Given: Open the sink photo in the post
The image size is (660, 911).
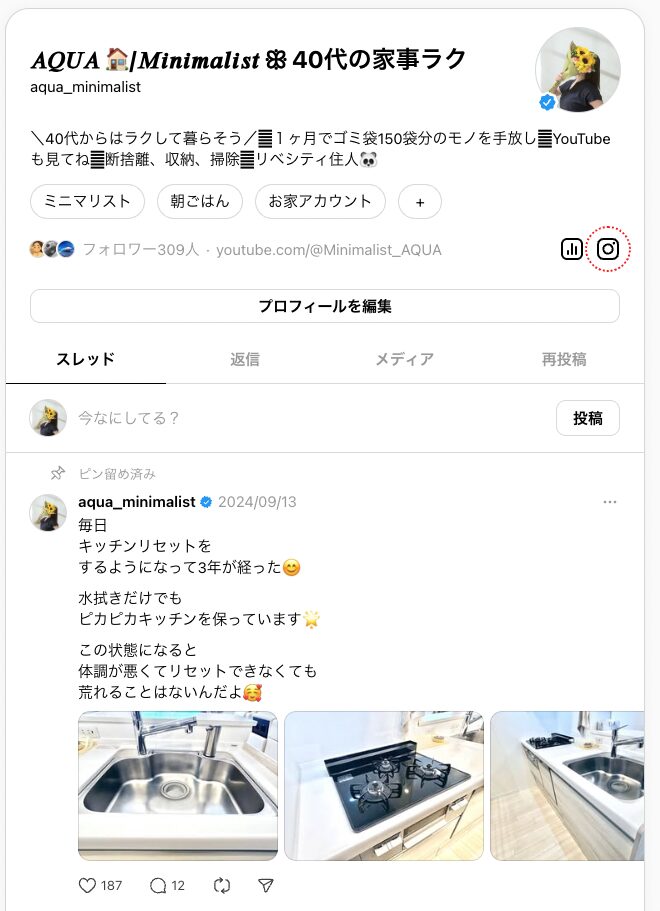Looking at the screenshot, I should point(178,785).
